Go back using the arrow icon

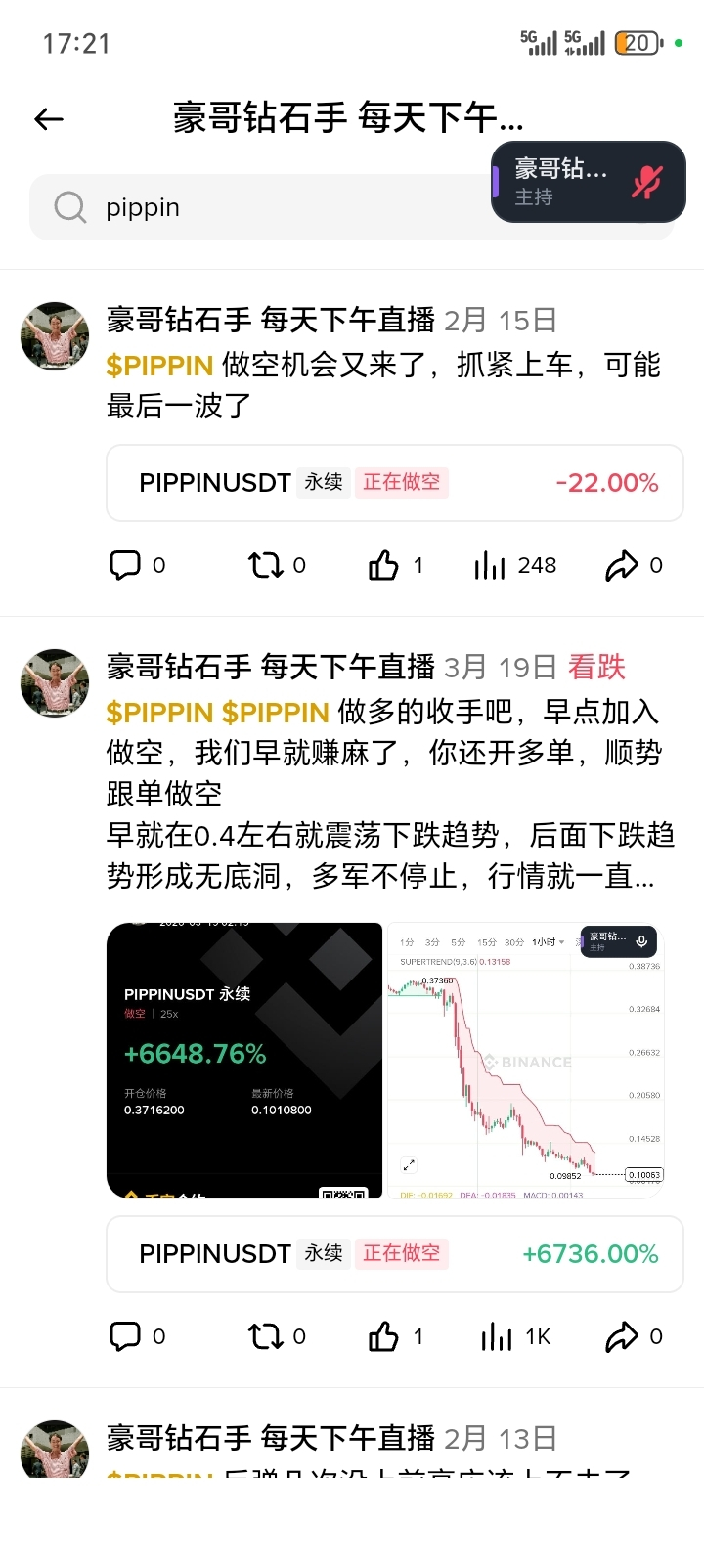pyautogui.click(x=49, y=119)
